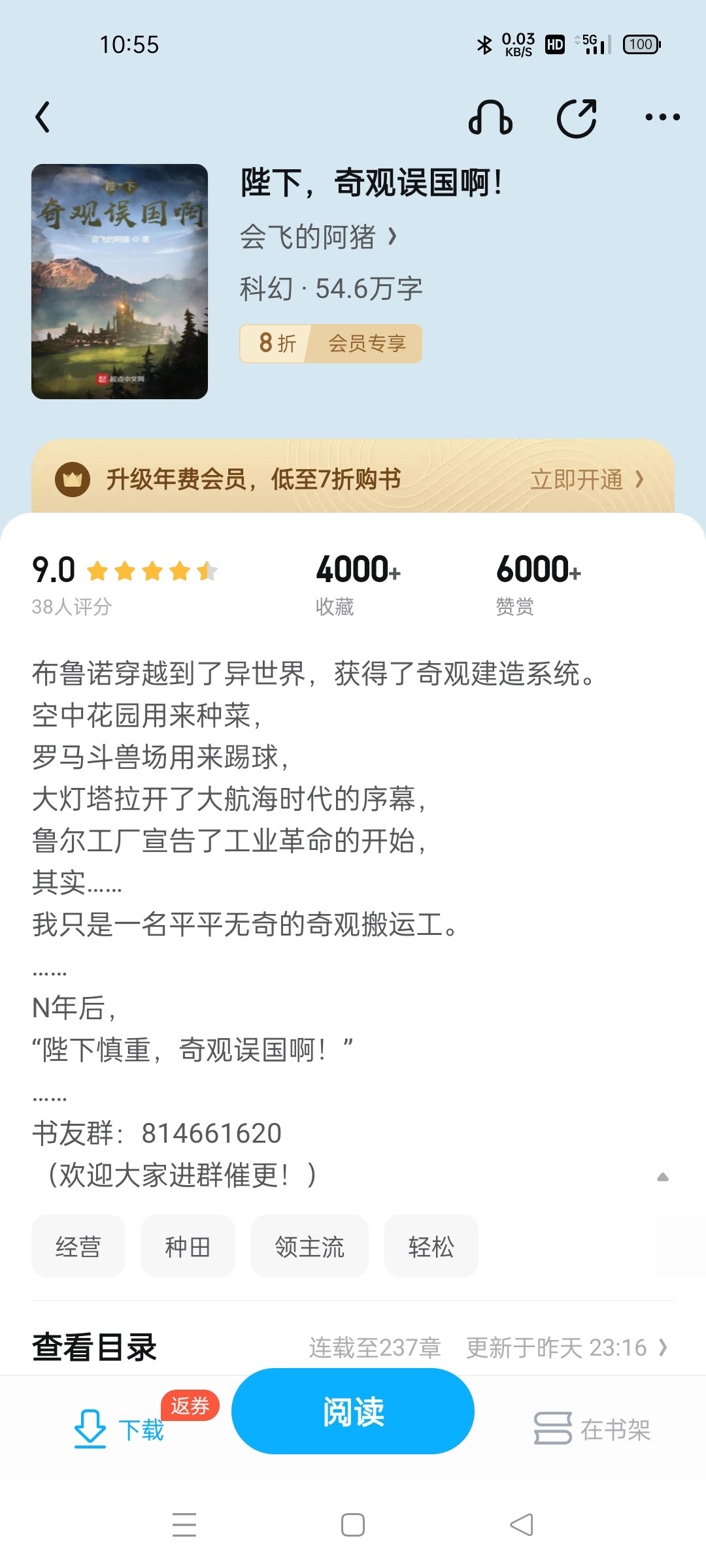This screenshot has height=1568, width=706.
Task: Select the 轻松 tag
Action: click(431, 1247)
